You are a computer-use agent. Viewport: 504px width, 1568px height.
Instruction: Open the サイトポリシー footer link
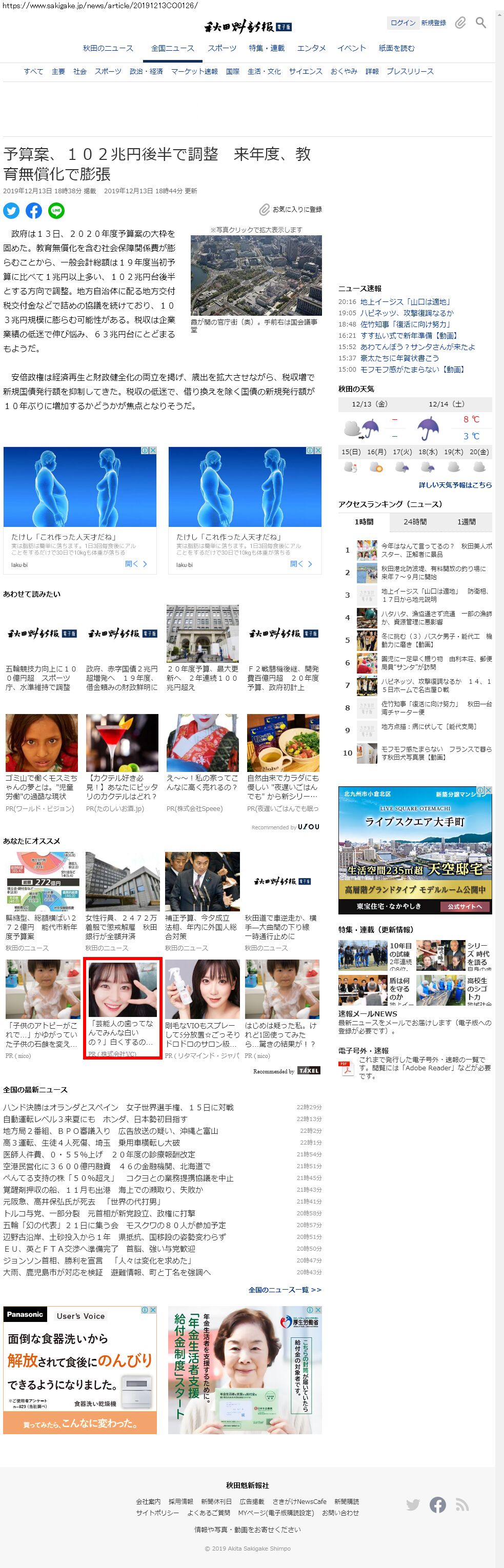pos(157,1513)
